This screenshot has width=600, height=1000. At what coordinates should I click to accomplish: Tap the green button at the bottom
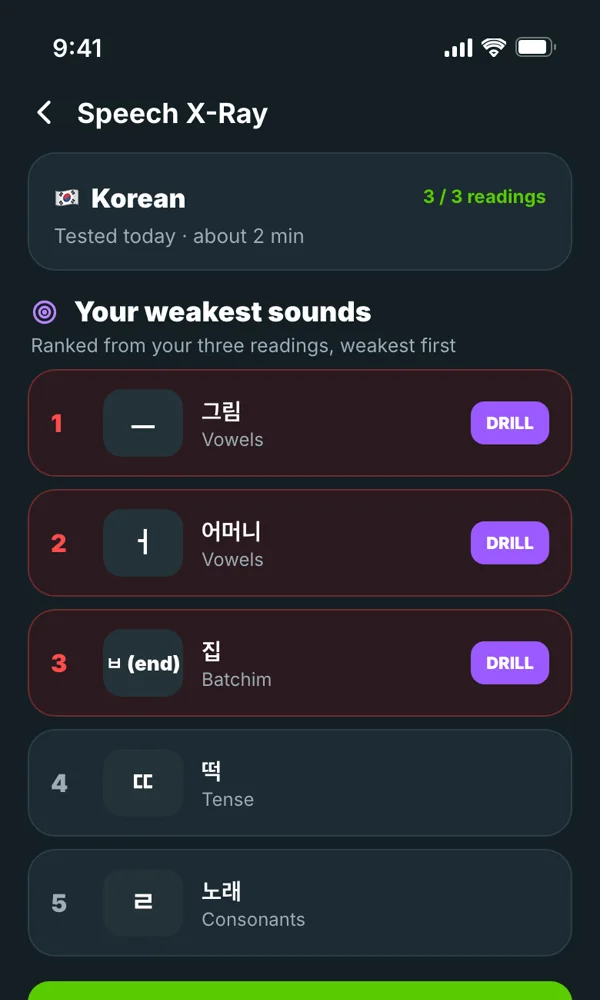click(300, 990)
